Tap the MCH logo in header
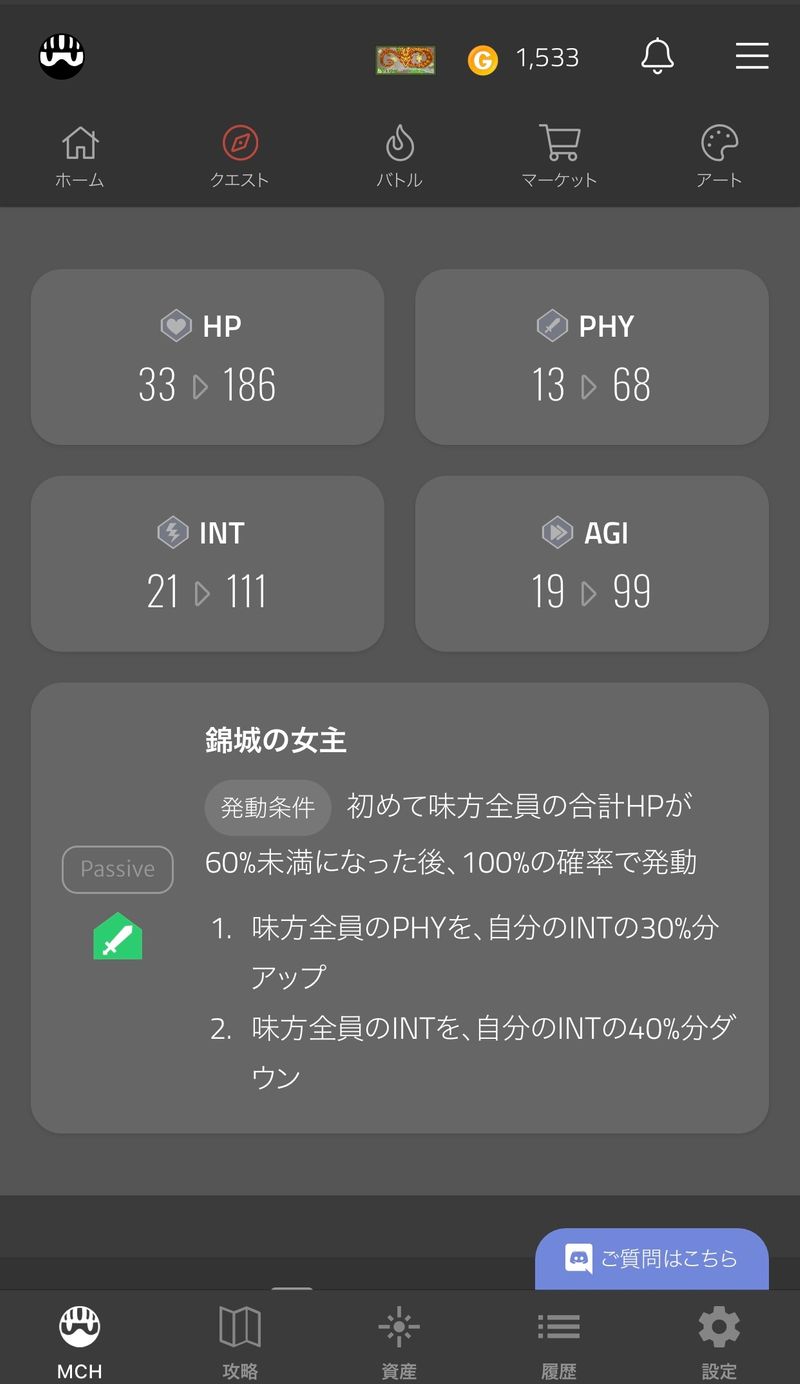 [62, 57]
